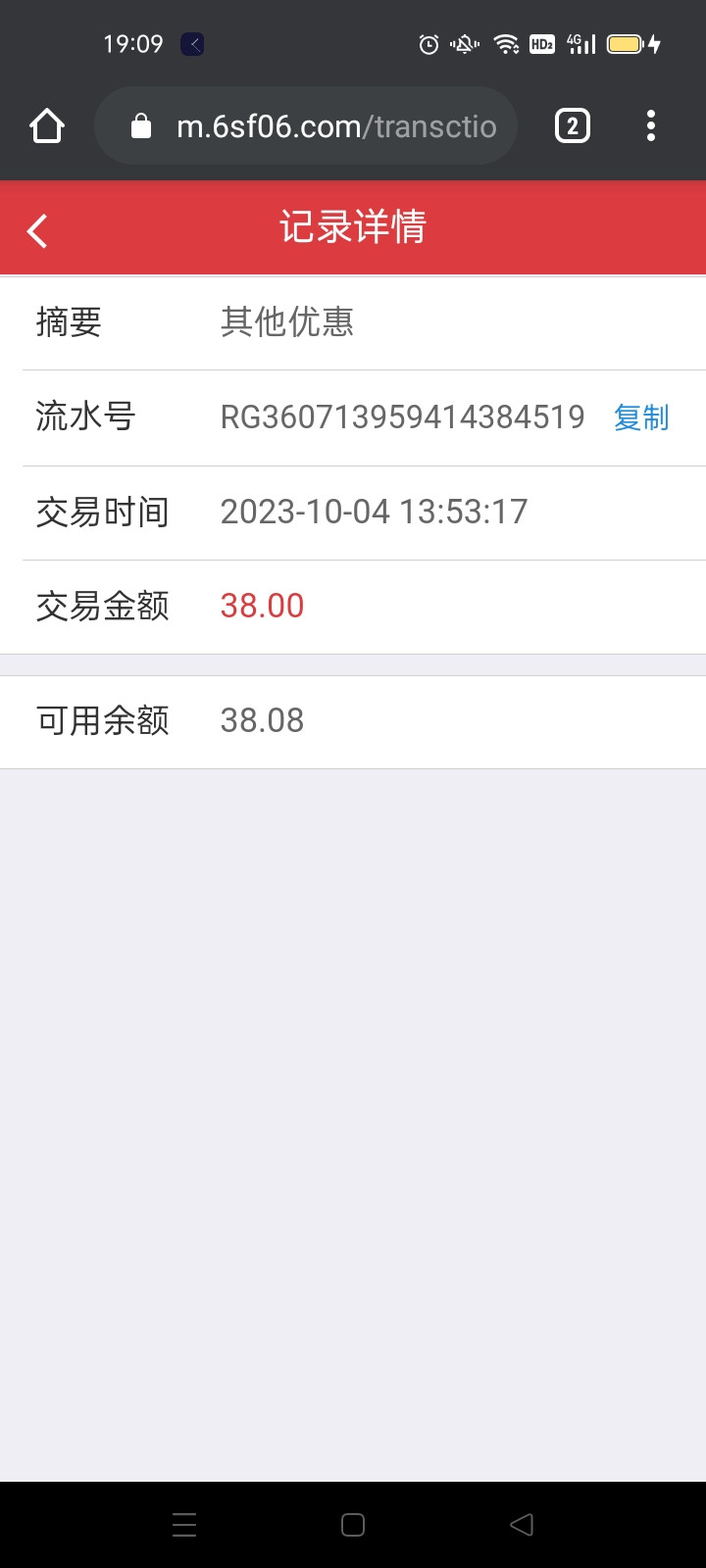This screenshot has width=706, height=1568.
Task: Copy the serial number with 复制
Action: [x=641, y=417]
